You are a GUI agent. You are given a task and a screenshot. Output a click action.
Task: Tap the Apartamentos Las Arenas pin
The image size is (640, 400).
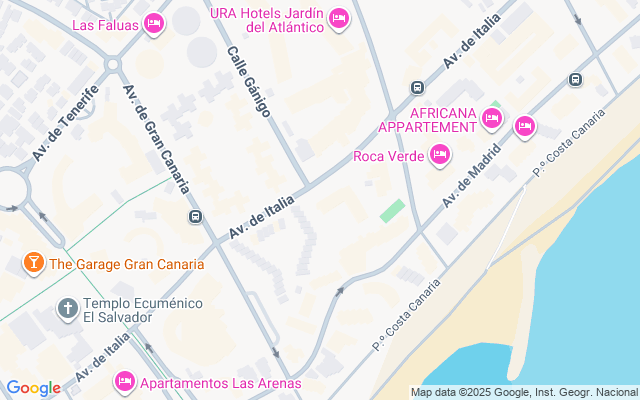pos(125,380)
